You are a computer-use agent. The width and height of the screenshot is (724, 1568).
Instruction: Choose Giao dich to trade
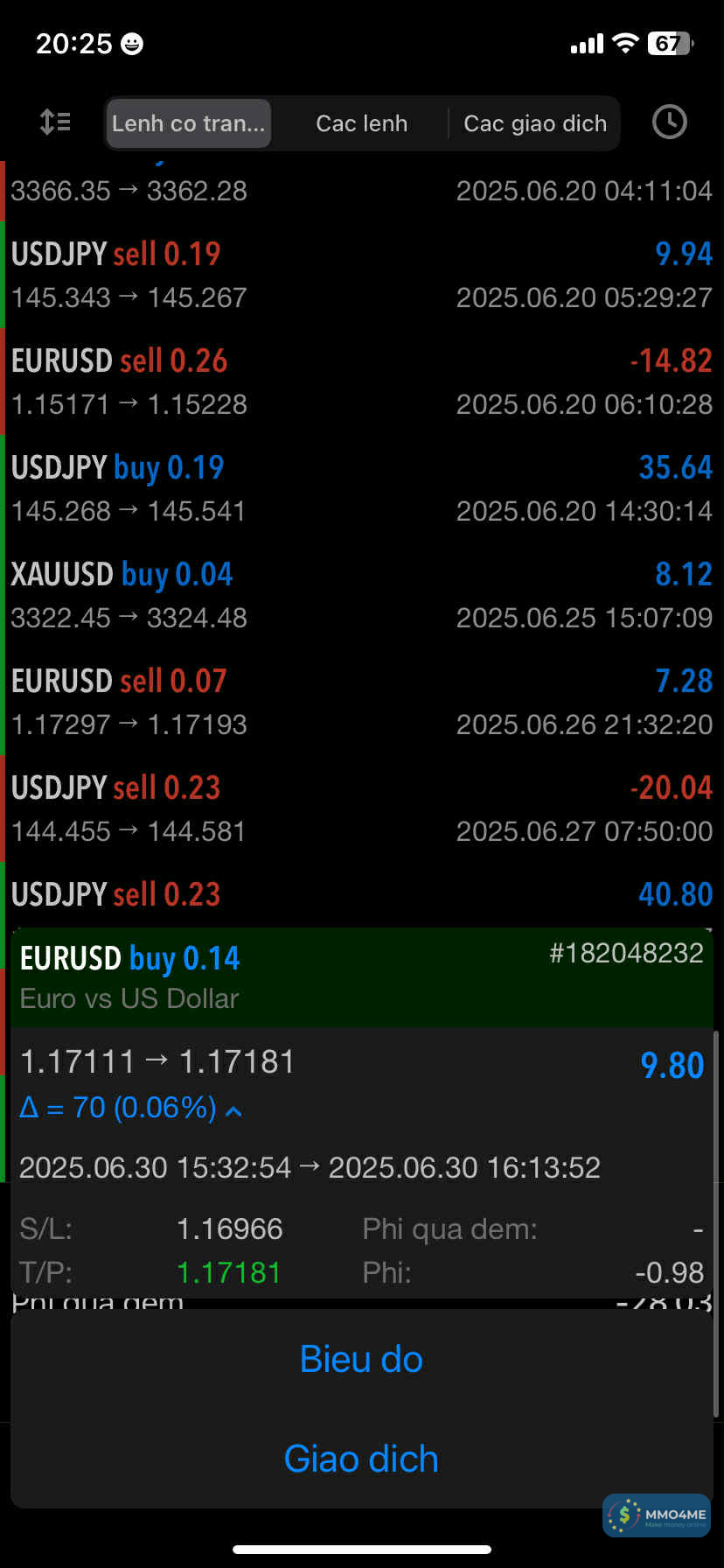coord(361,1459)
